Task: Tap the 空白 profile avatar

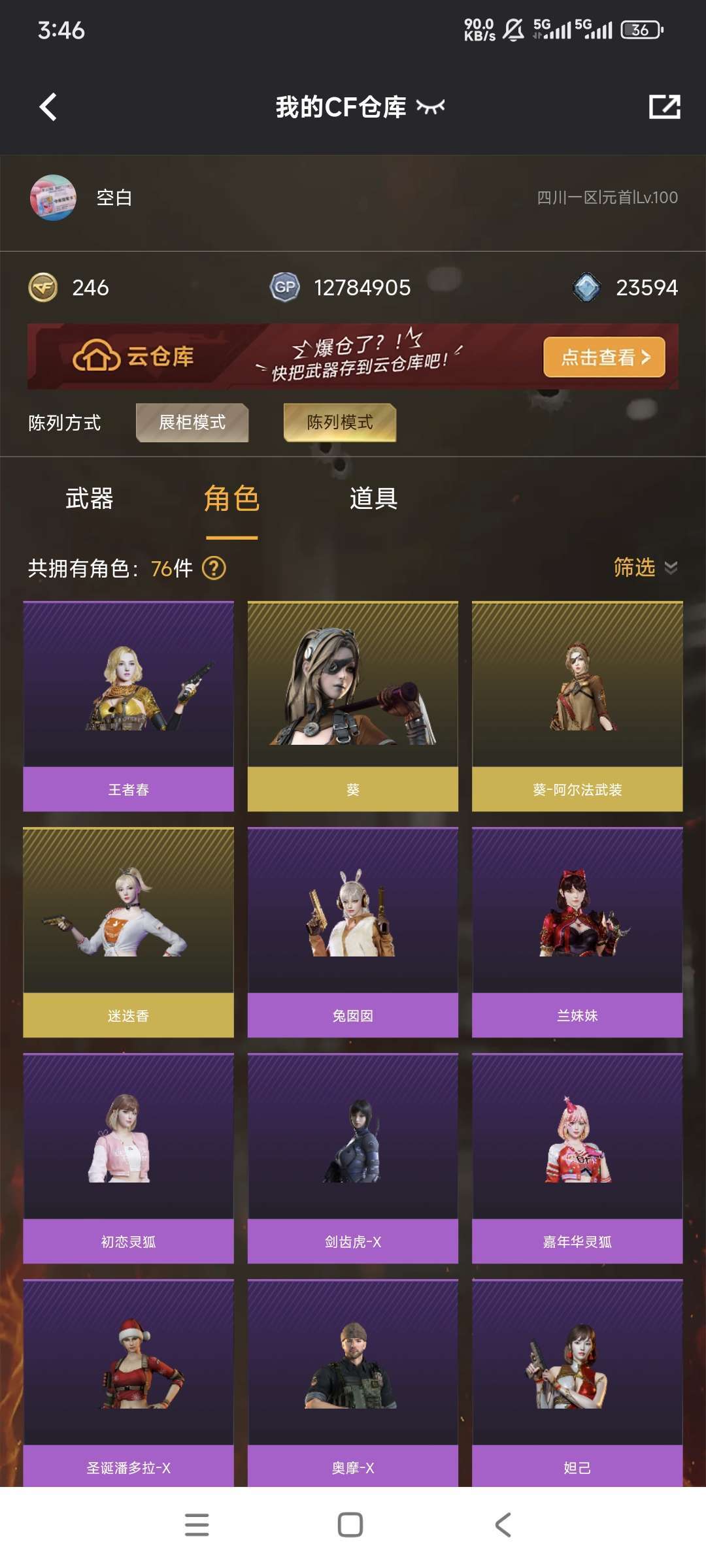Action: (x=53, y=197)
